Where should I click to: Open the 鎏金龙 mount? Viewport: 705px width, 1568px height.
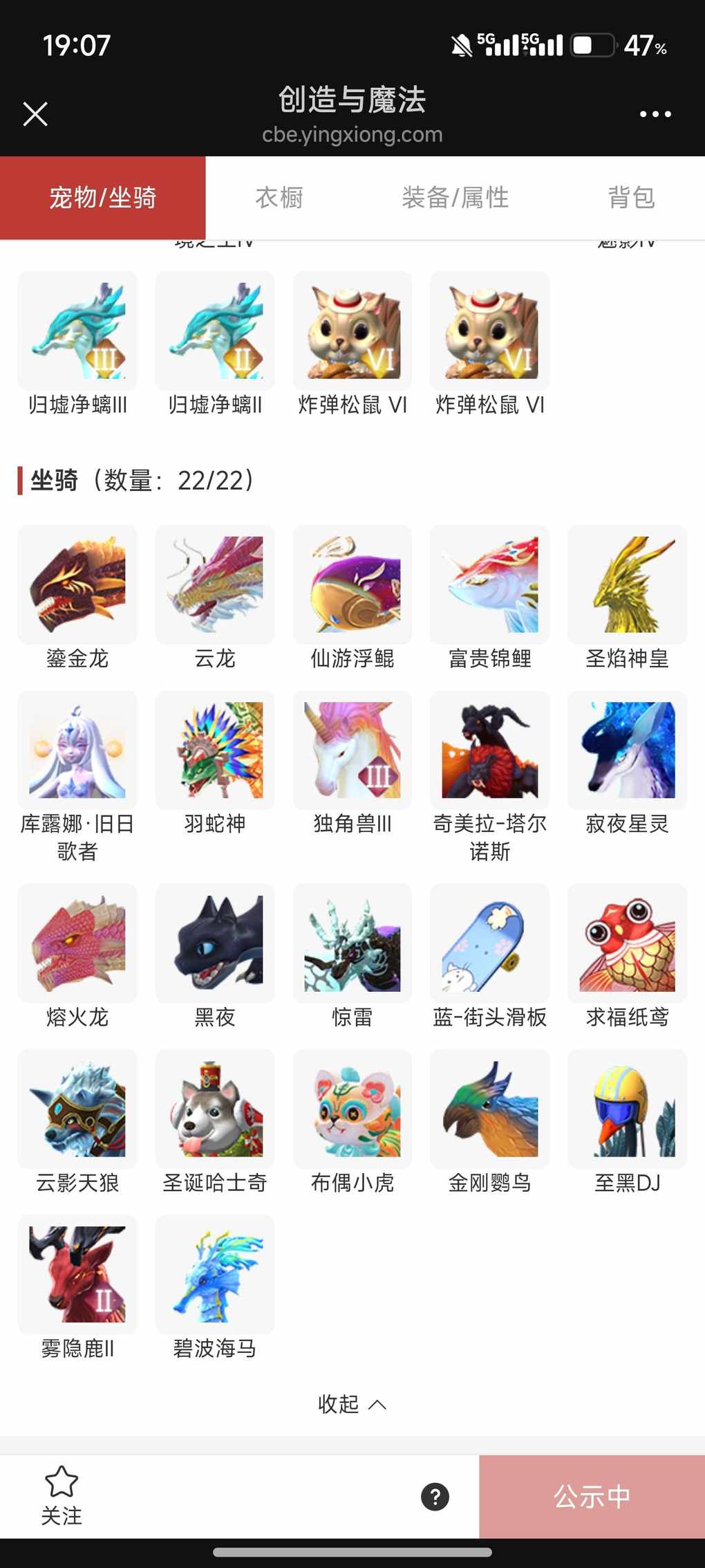tap(77, 584)
